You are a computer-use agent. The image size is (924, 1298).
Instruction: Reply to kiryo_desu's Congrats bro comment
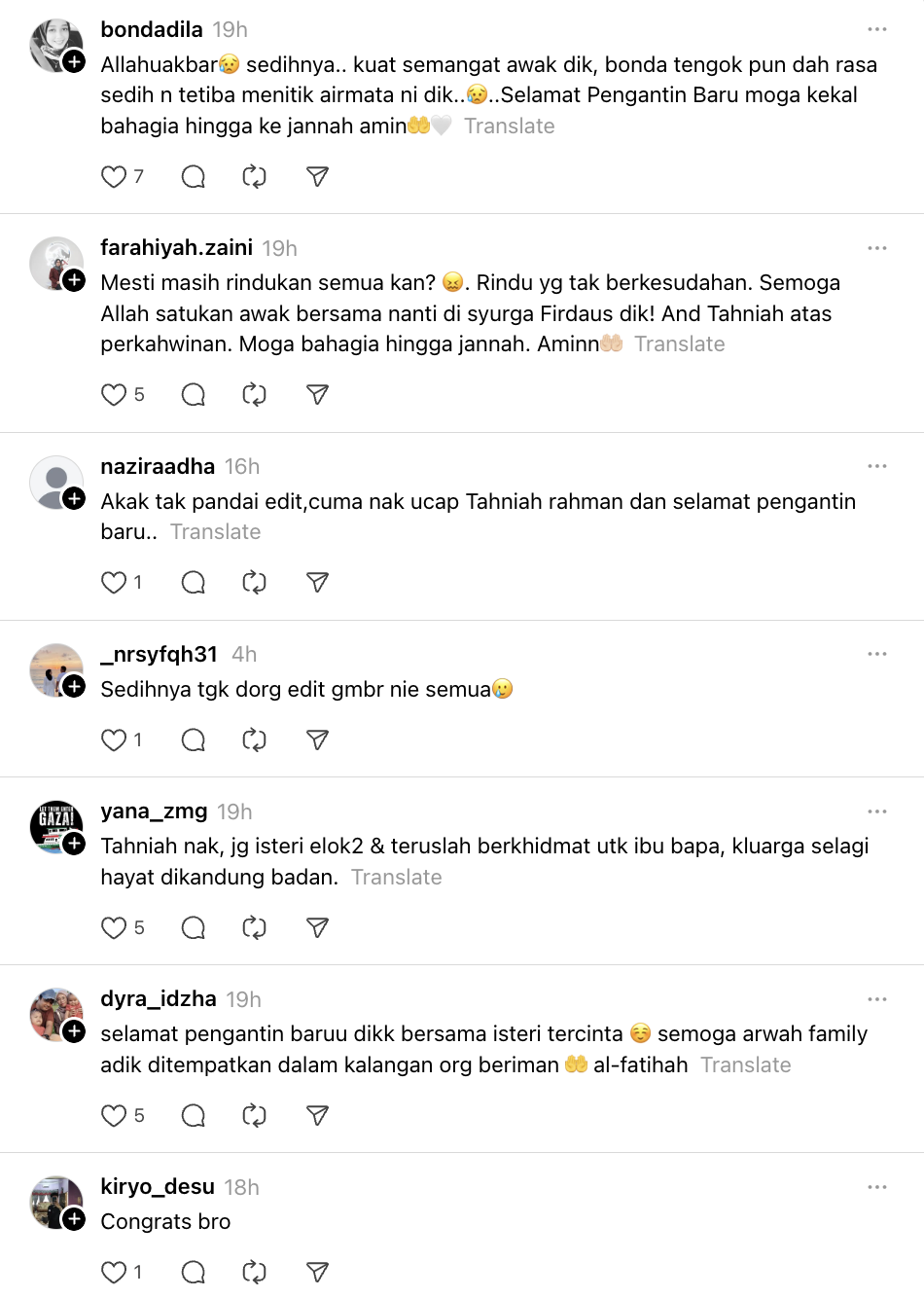tap(194, 1272)
